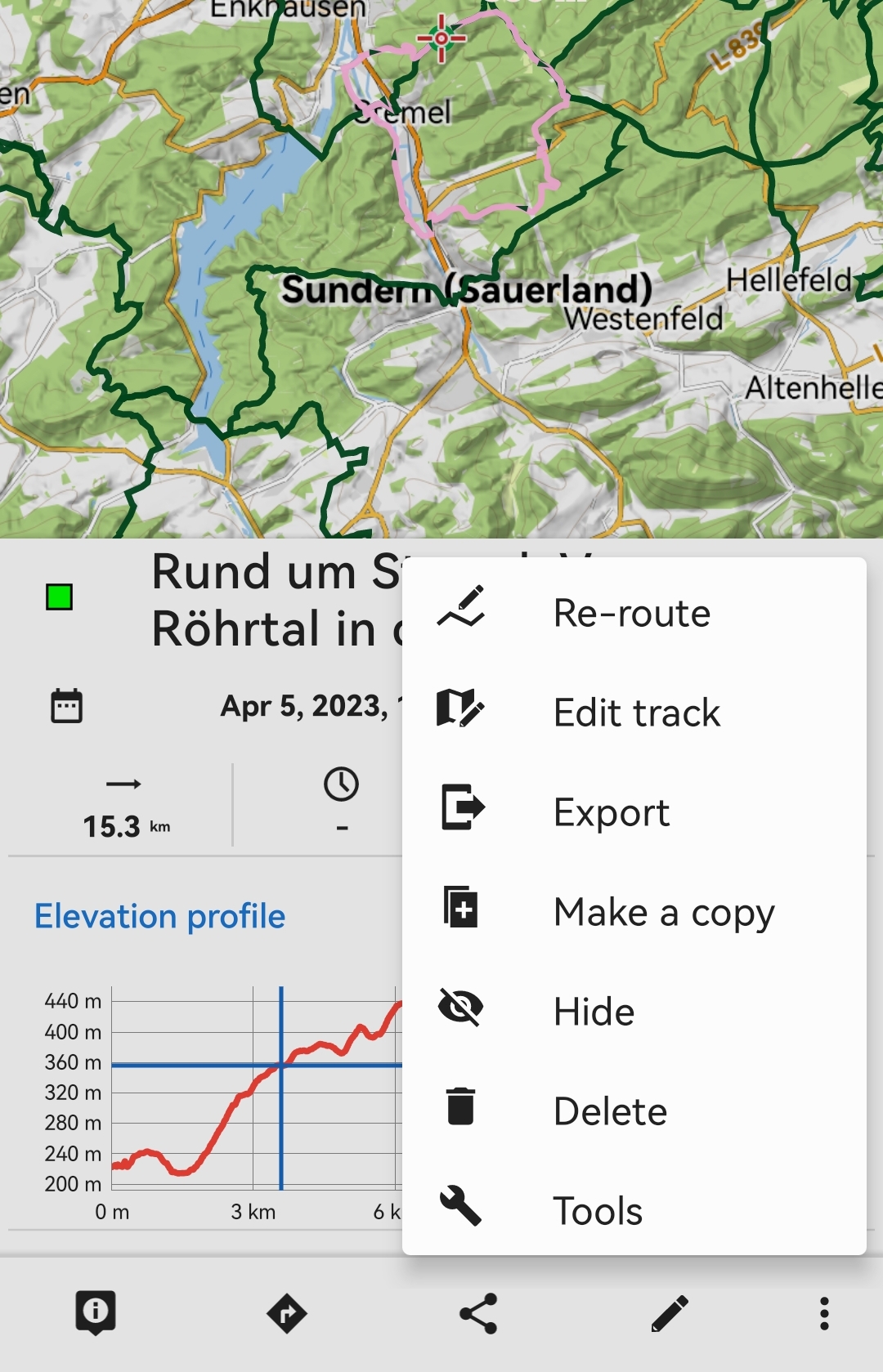The image size is (883, 1372).
Task: Select Re-route from the popup menu
Action: tap(632, 613)
